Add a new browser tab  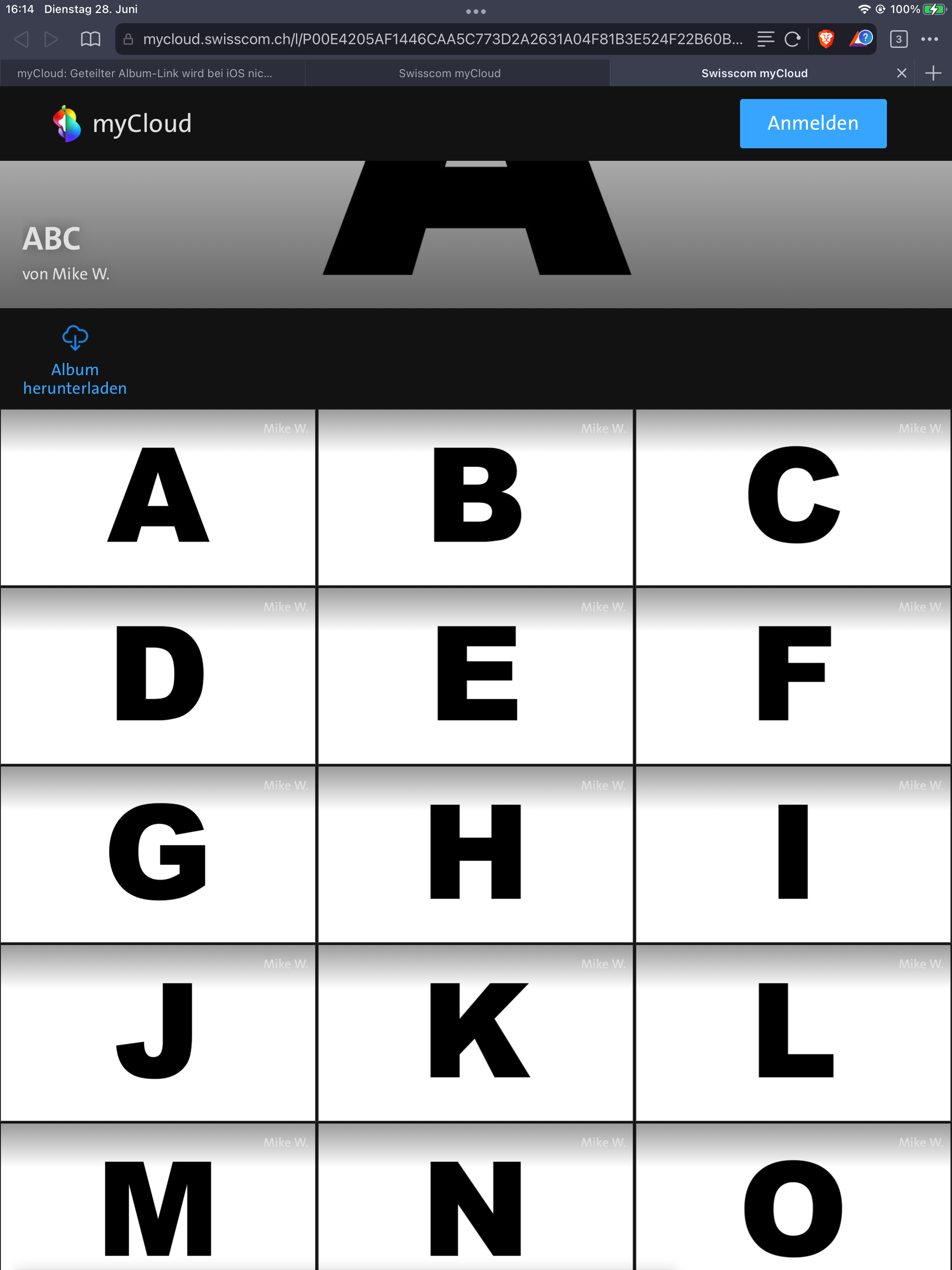pyautogui.click(x=933, y=73)
